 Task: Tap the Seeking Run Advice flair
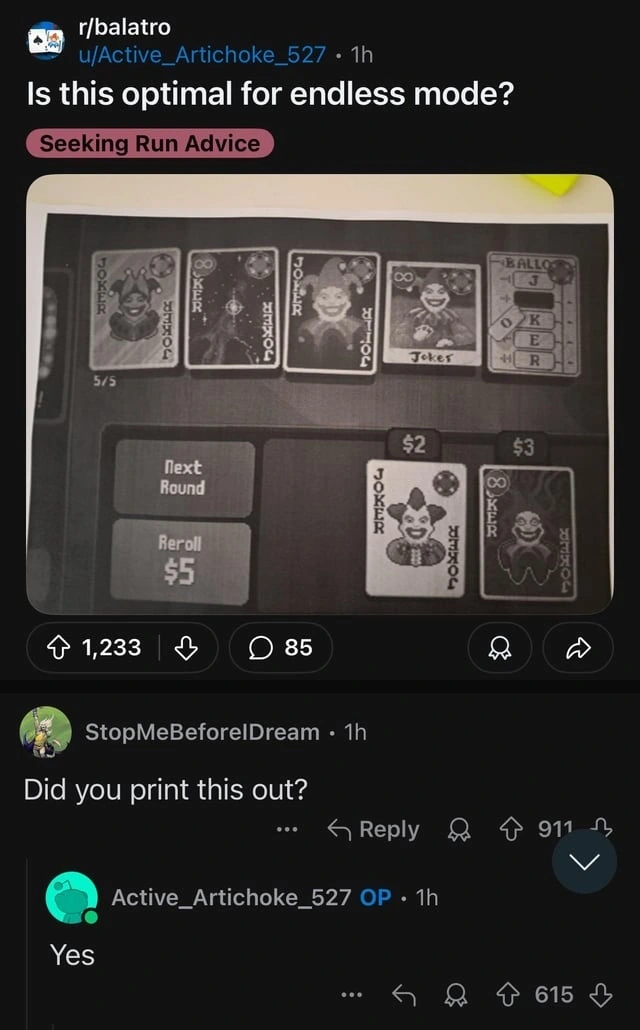[150, 143]
